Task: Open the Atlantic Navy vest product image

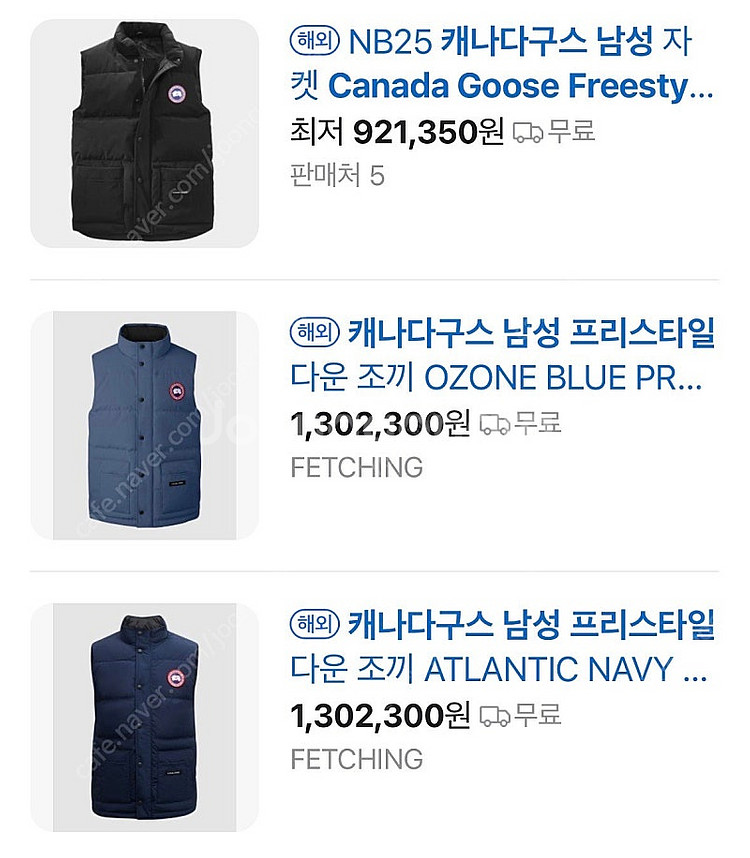Action: coord(145,717)
